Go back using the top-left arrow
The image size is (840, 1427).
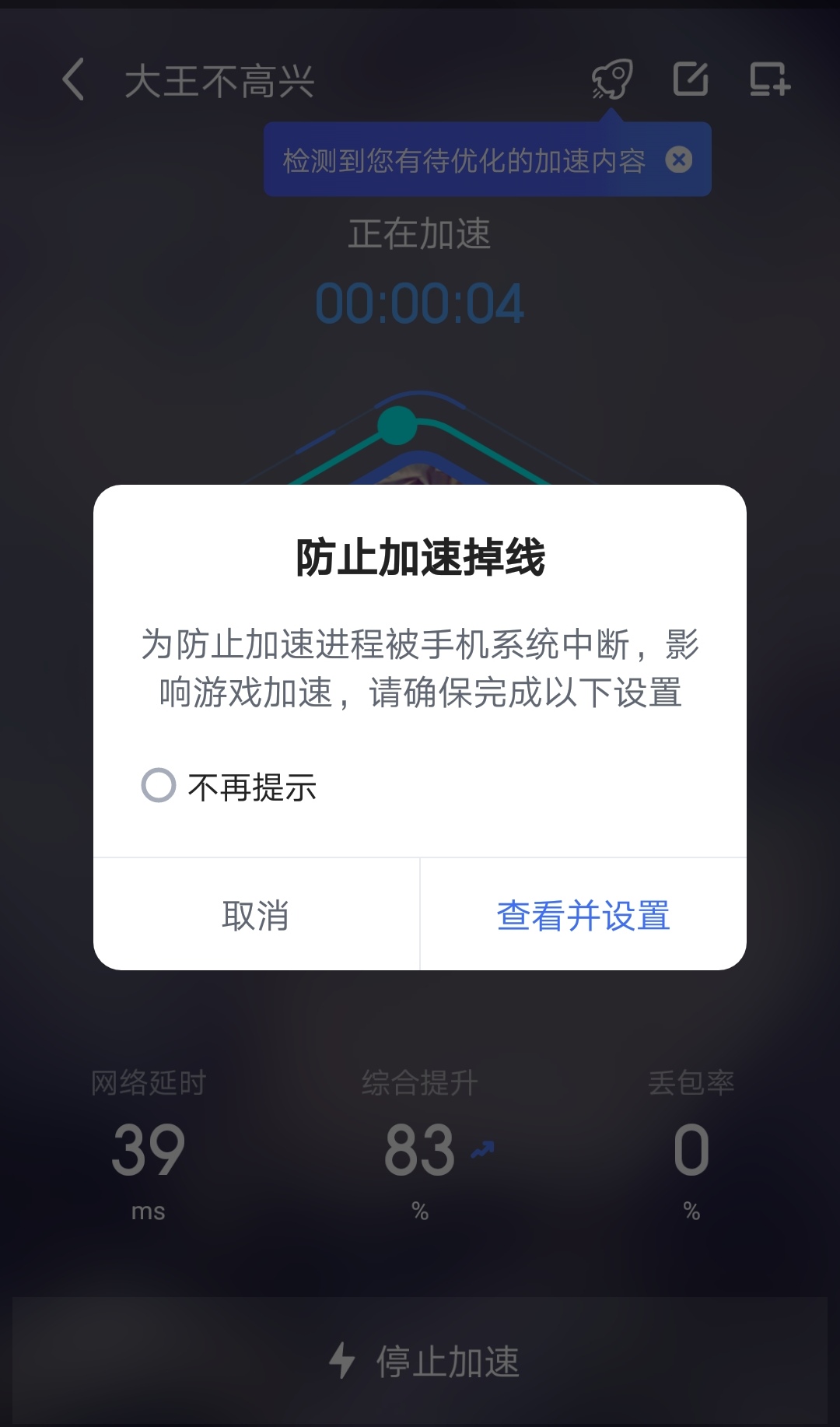coord(74,79)
